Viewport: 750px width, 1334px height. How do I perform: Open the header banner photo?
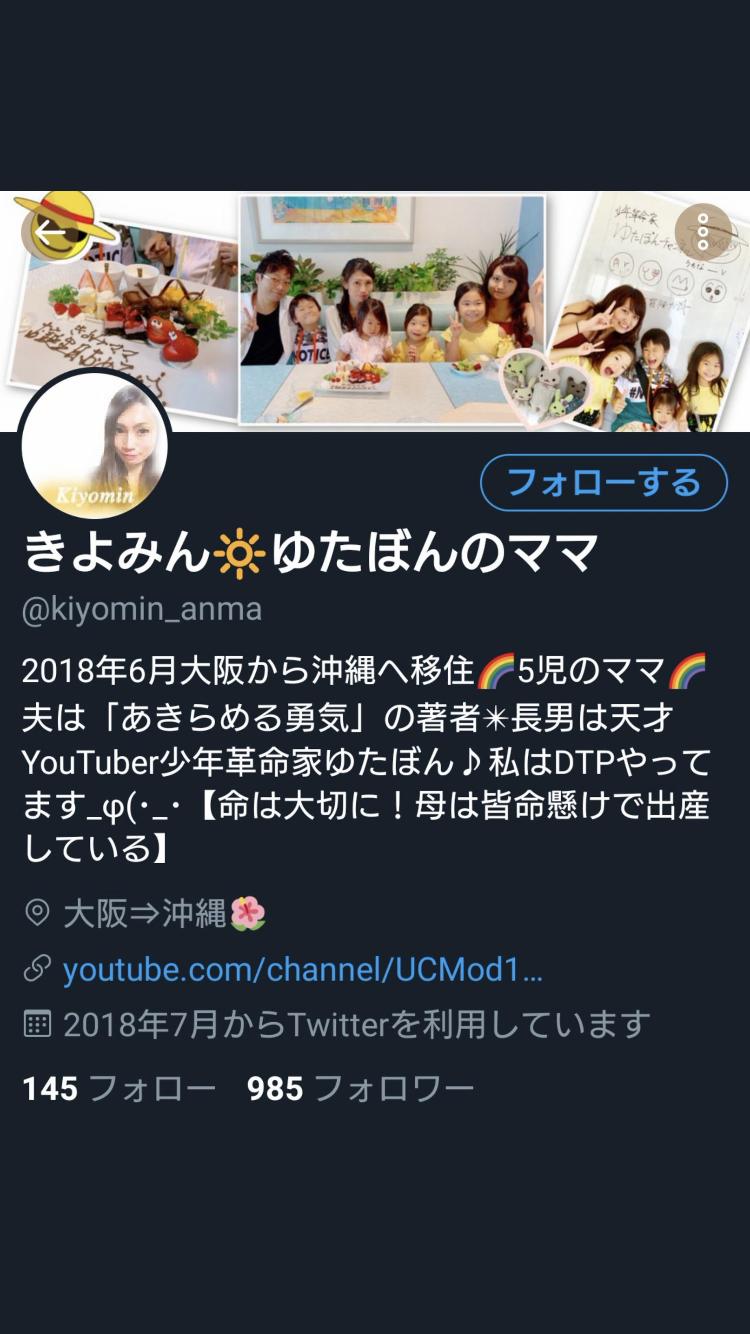pos(375,311)
